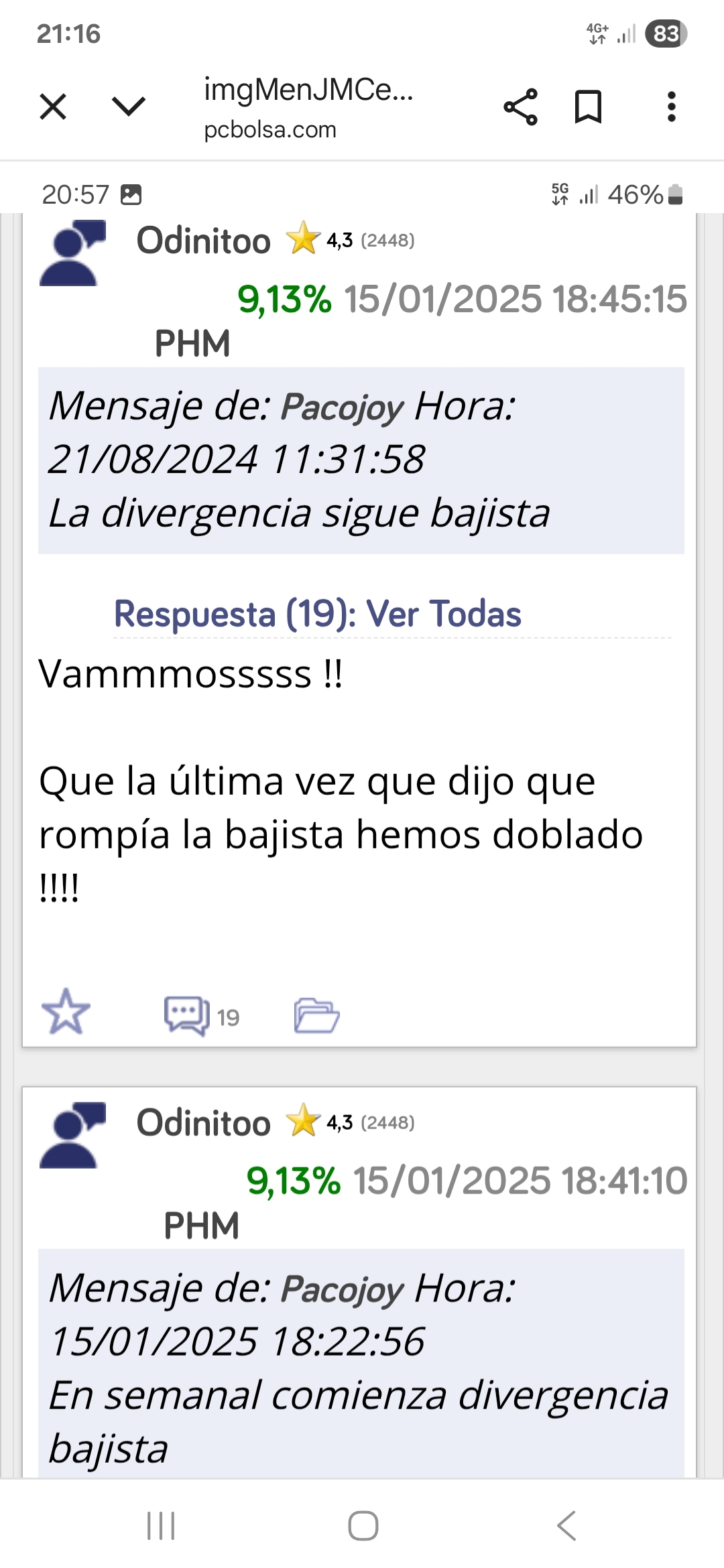Close the pcbolsa.com browser tab
This screenshot has width=724, height=1568.
click(53, 107)
